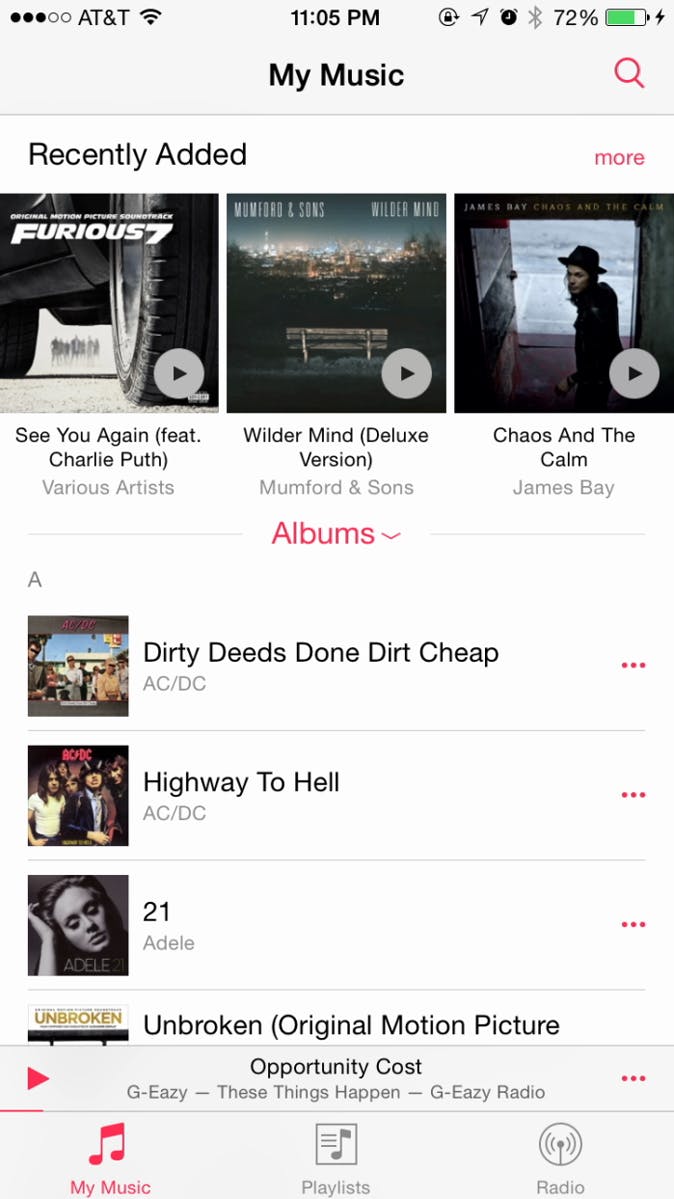674x1199 pixels.
Task: Select the My Music tab
Action: [110, 1157]
